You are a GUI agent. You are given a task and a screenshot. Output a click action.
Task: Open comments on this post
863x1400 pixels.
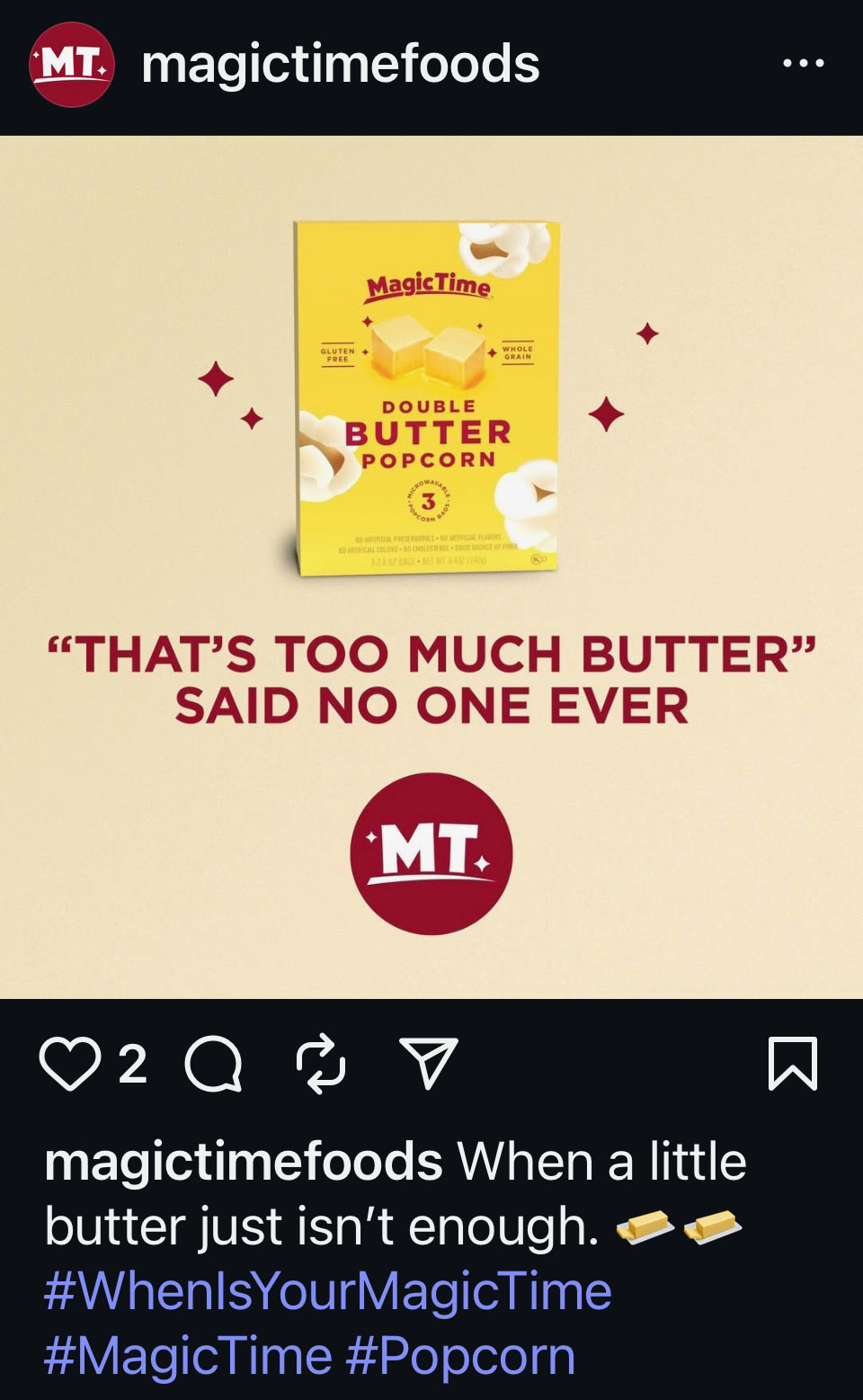pos(213,1065)
